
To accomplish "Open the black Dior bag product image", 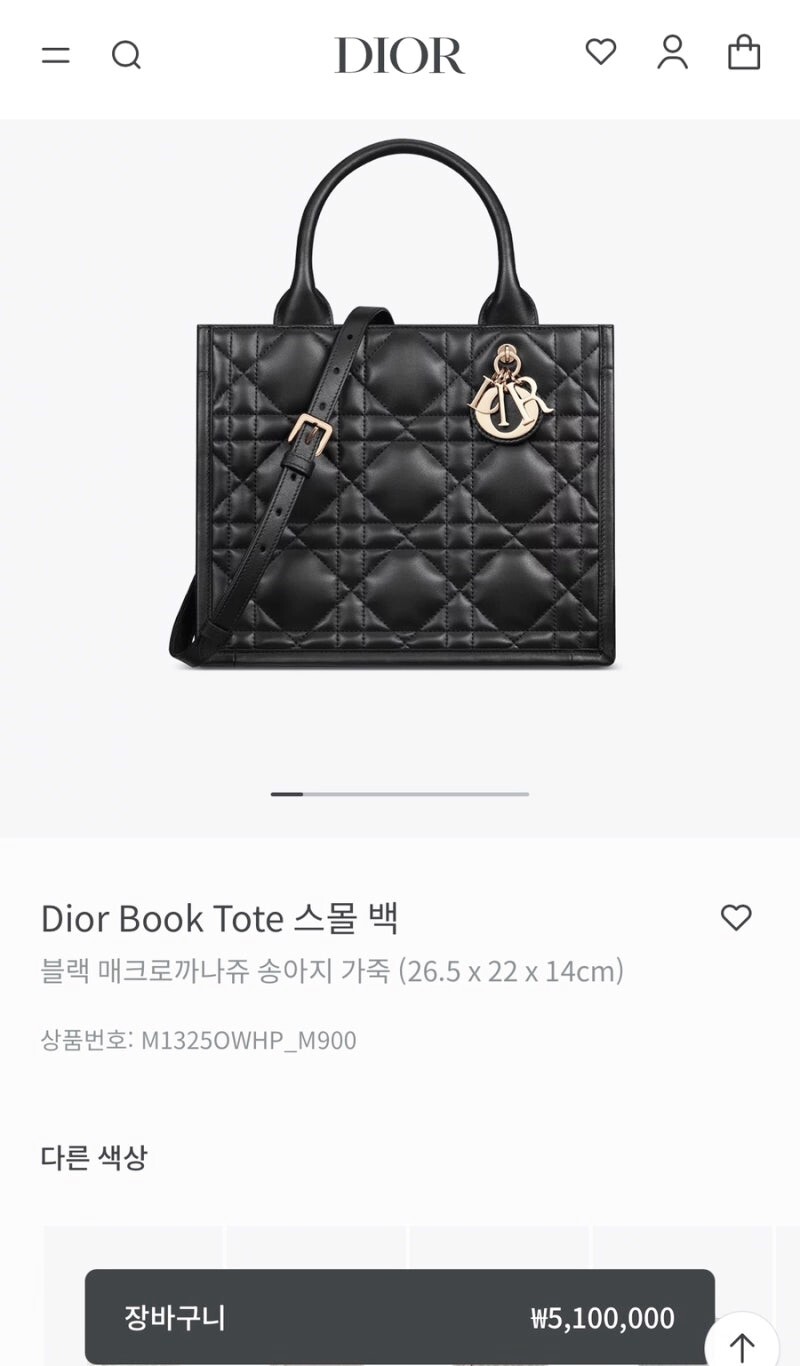I will [395, 405].
